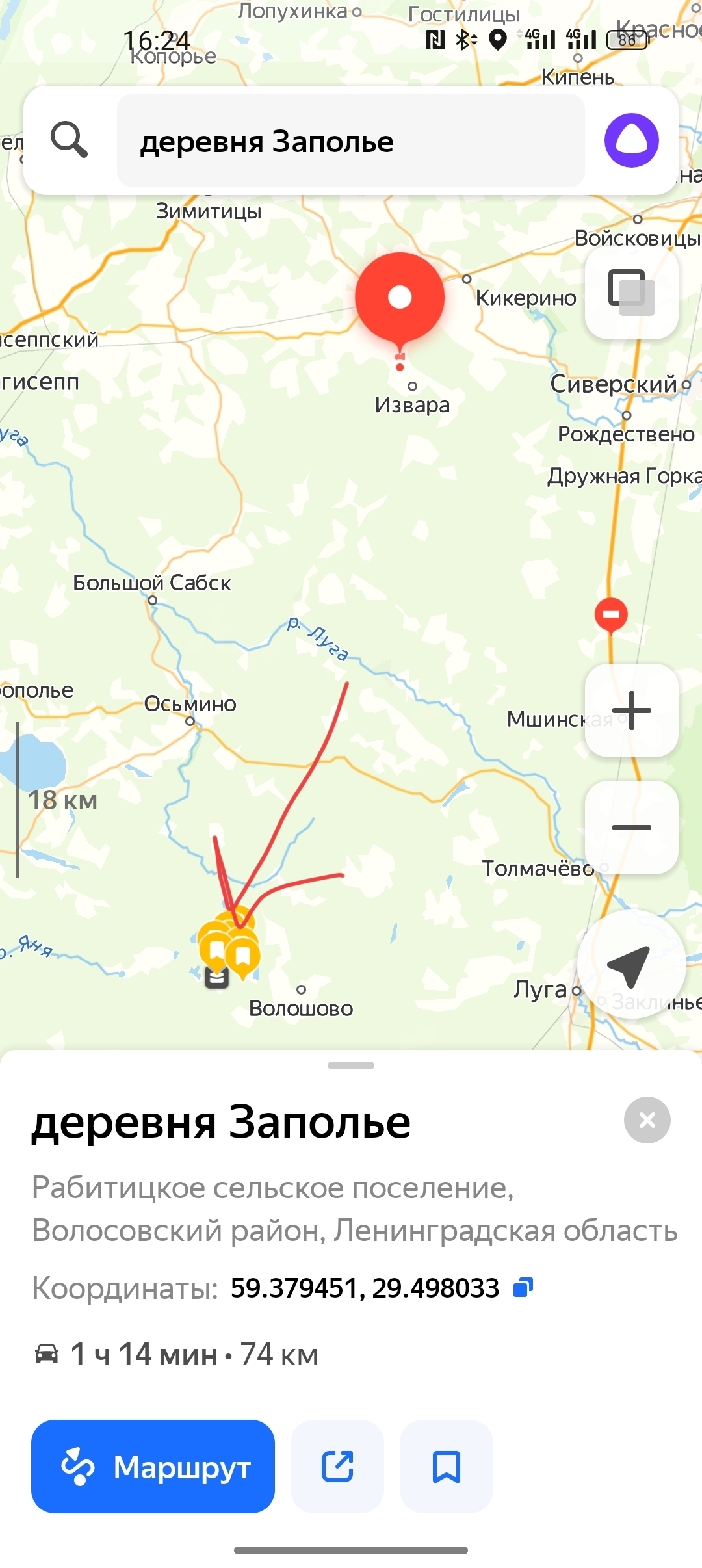Expand the place card using its handle
702x1568 pixels.
pyautogui.click(x=351, y=1065)
